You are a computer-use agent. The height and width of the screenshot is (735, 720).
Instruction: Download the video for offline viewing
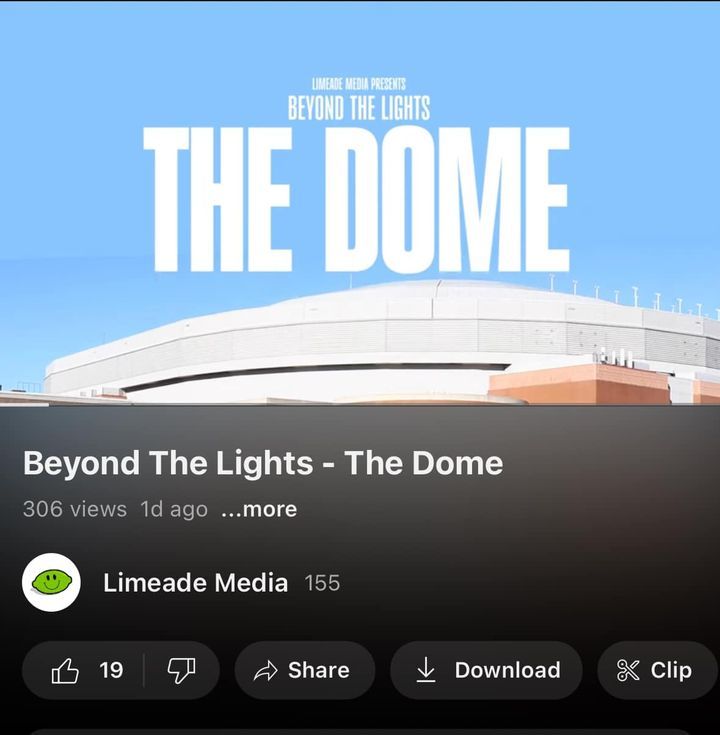(x=487, y=670)
